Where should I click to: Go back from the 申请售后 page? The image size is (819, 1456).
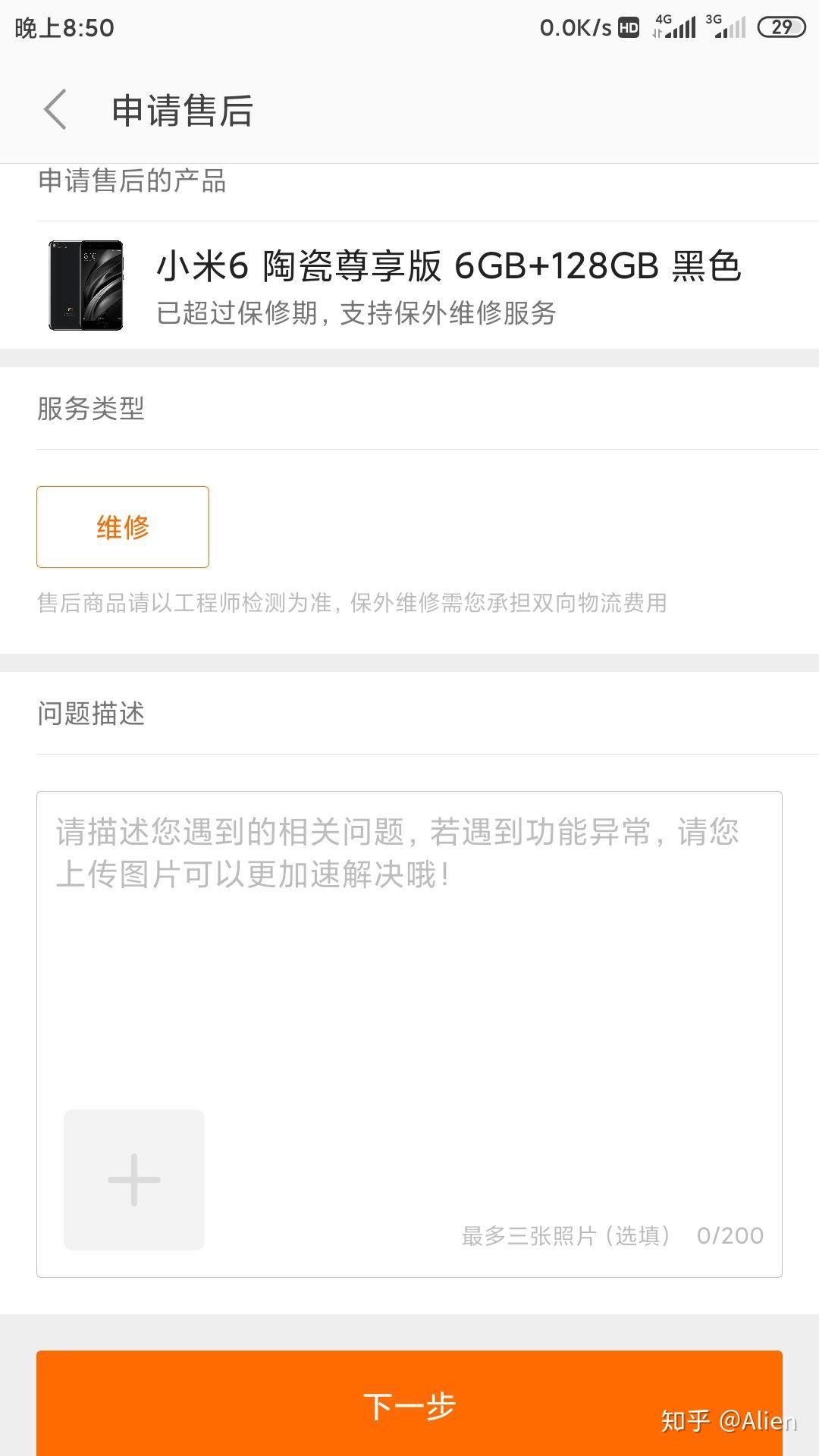pyautogui.click(x=55, y=110)
